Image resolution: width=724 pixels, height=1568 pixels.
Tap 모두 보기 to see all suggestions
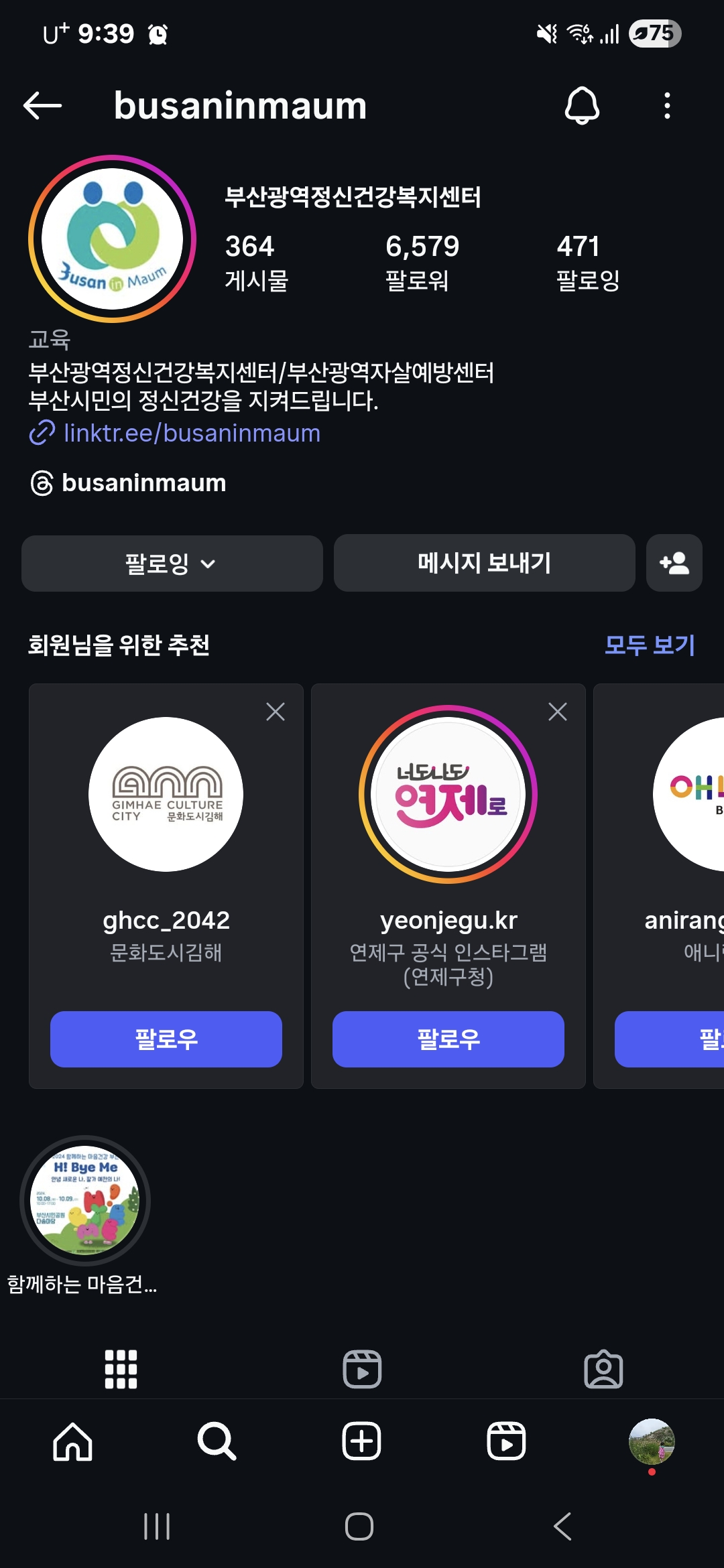649,645
